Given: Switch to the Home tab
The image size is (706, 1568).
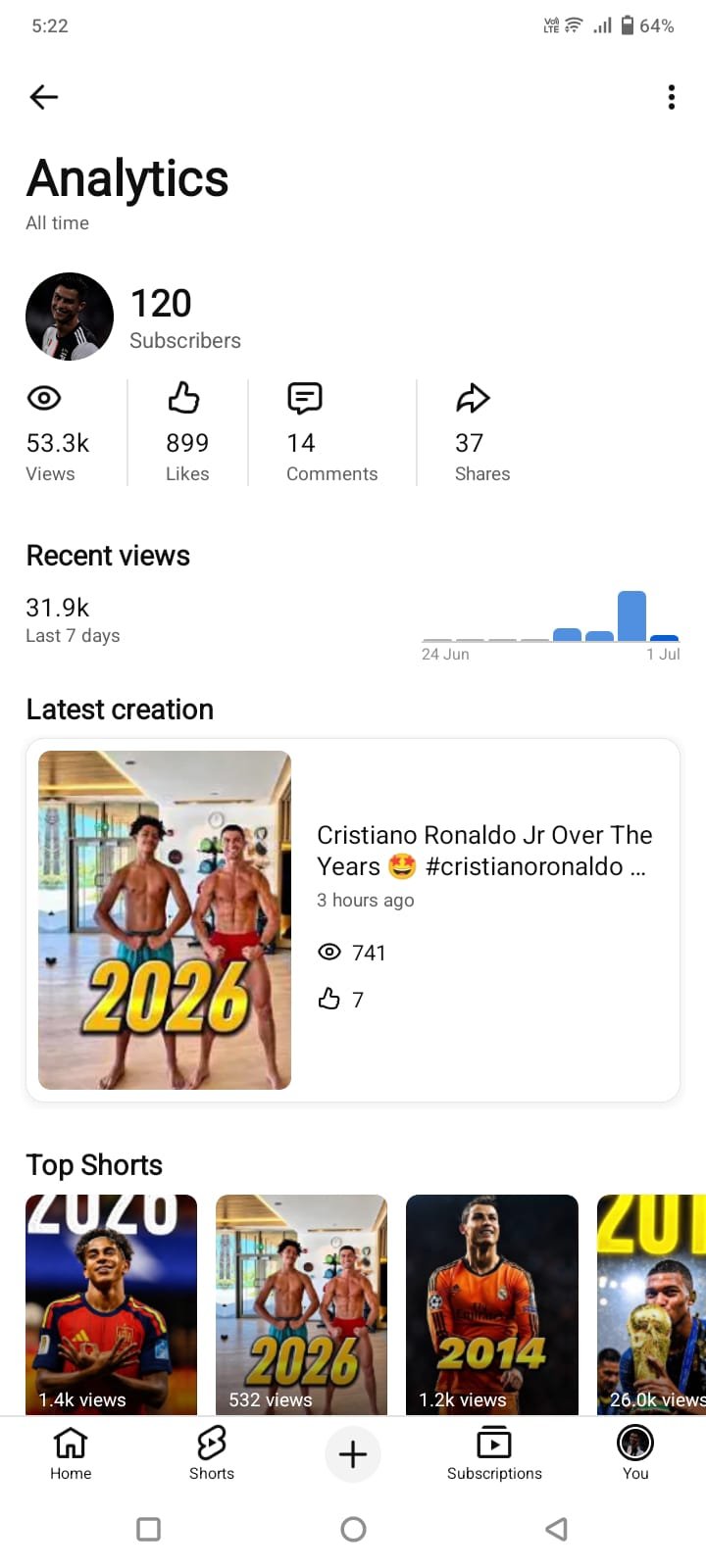Looking at the screenshot, I should (71, 1453).
